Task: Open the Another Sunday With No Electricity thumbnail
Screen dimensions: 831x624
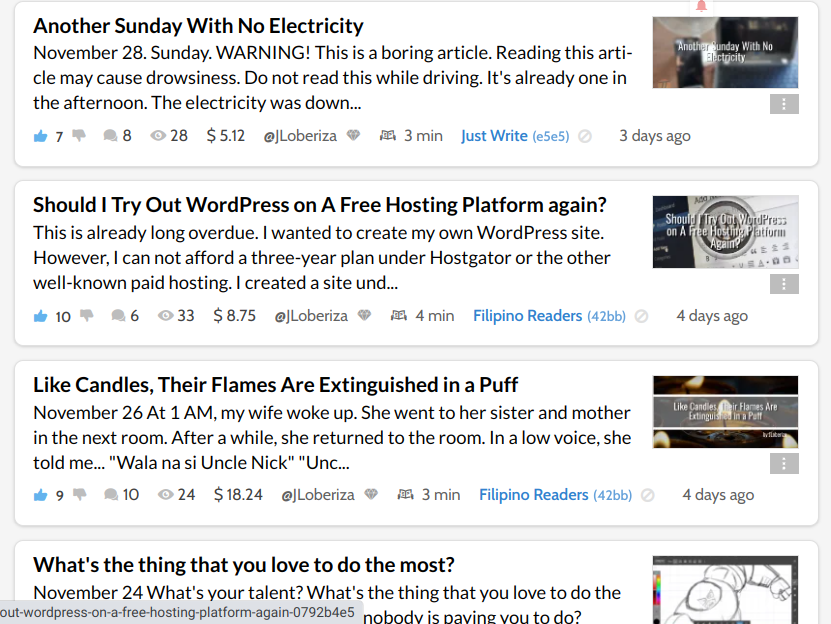Action: (x=725, y=52)
